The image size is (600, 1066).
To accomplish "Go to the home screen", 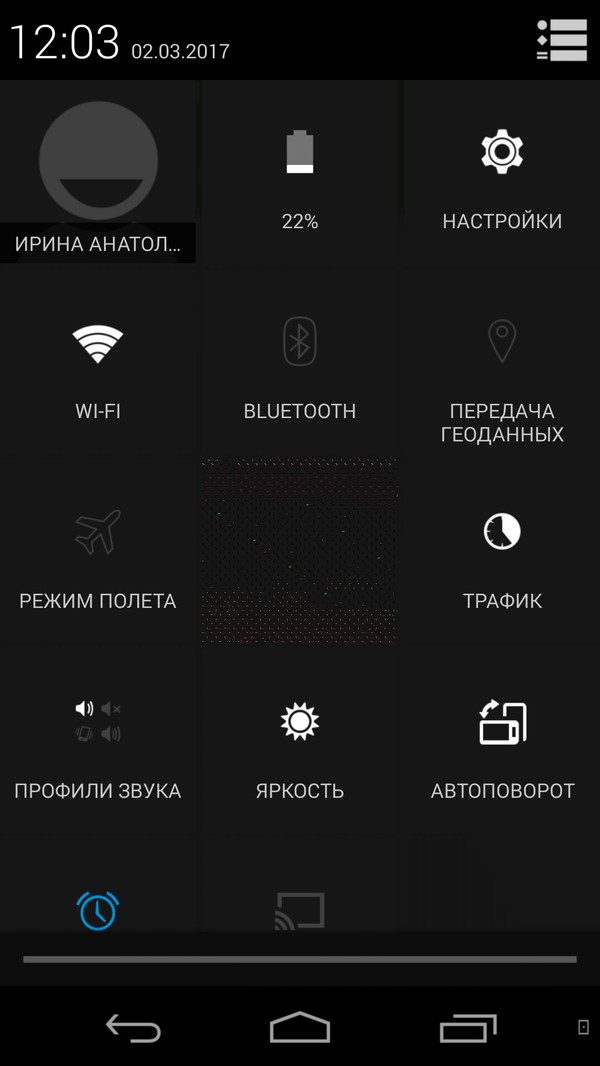I will (300, 1028).
